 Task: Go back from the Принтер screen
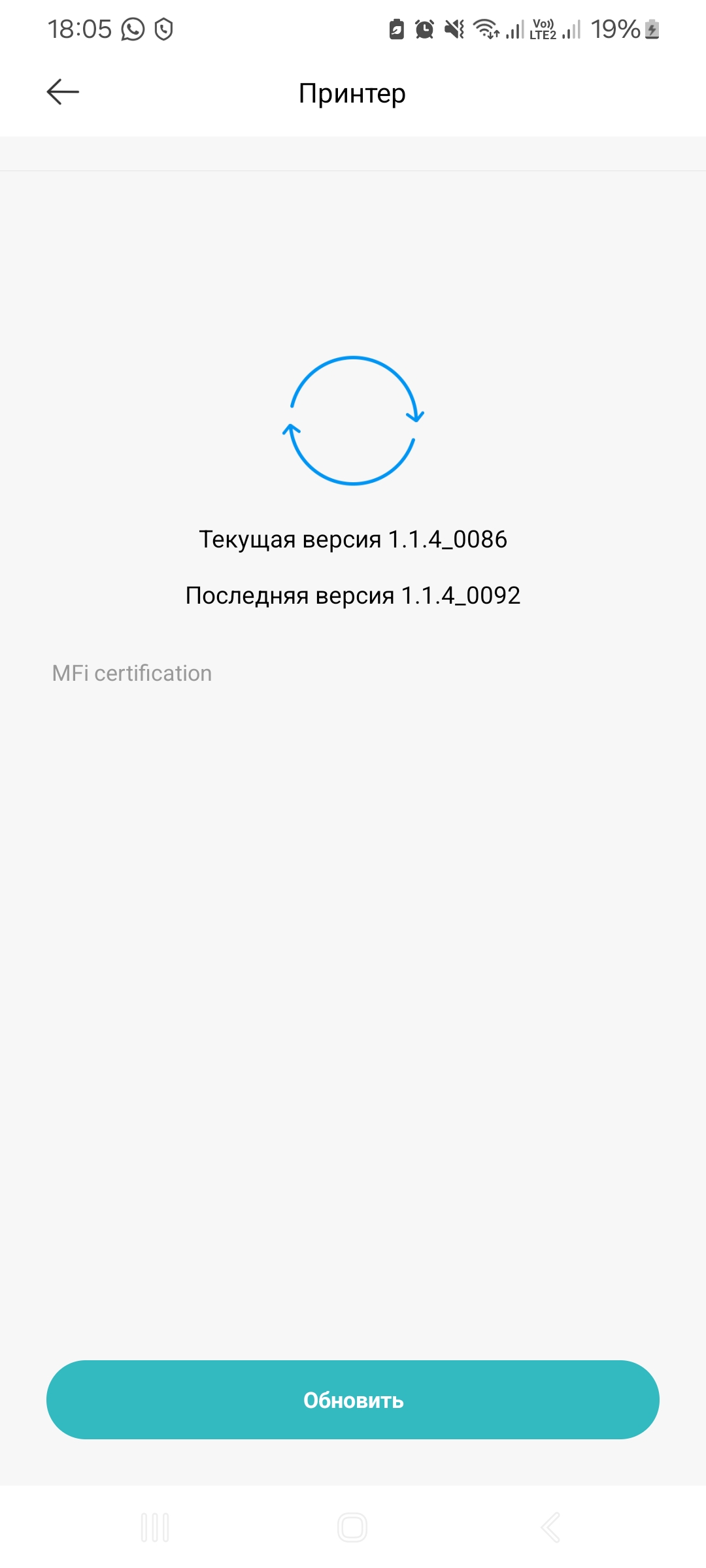[63, 92]
